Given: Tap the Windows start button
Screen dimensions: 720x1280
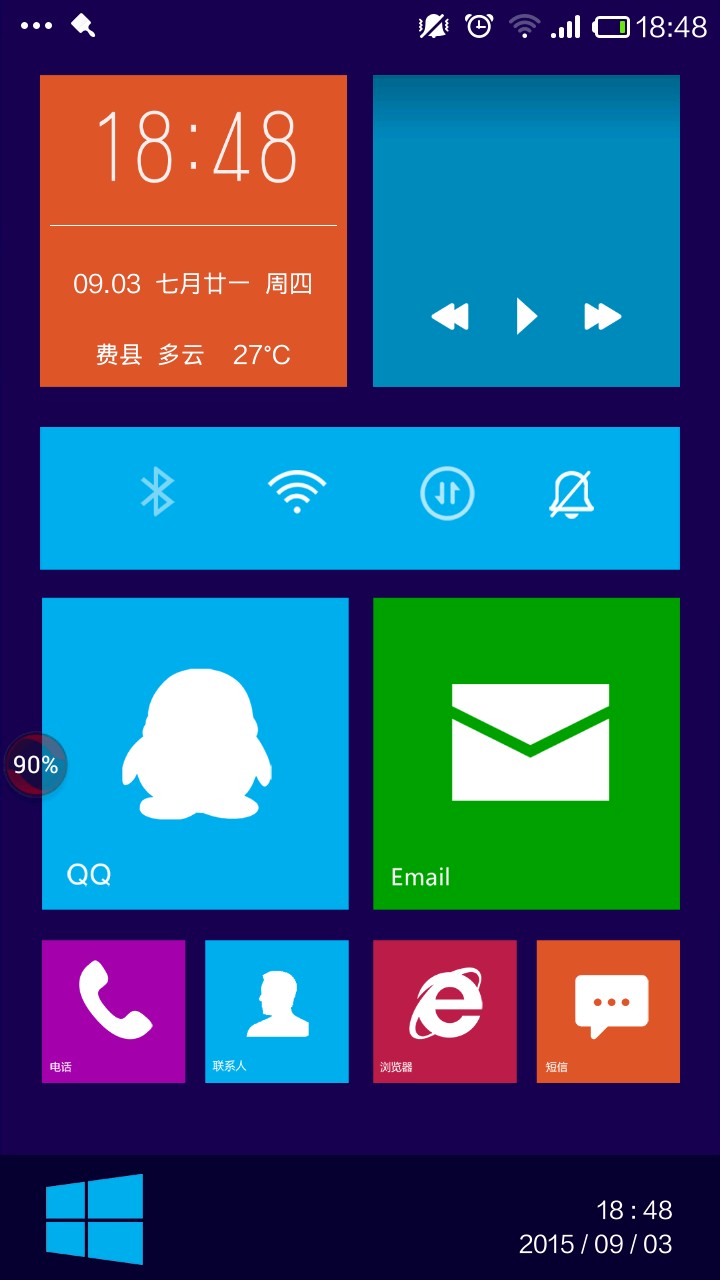Looking at the screenshot, I should (95, 1218).
